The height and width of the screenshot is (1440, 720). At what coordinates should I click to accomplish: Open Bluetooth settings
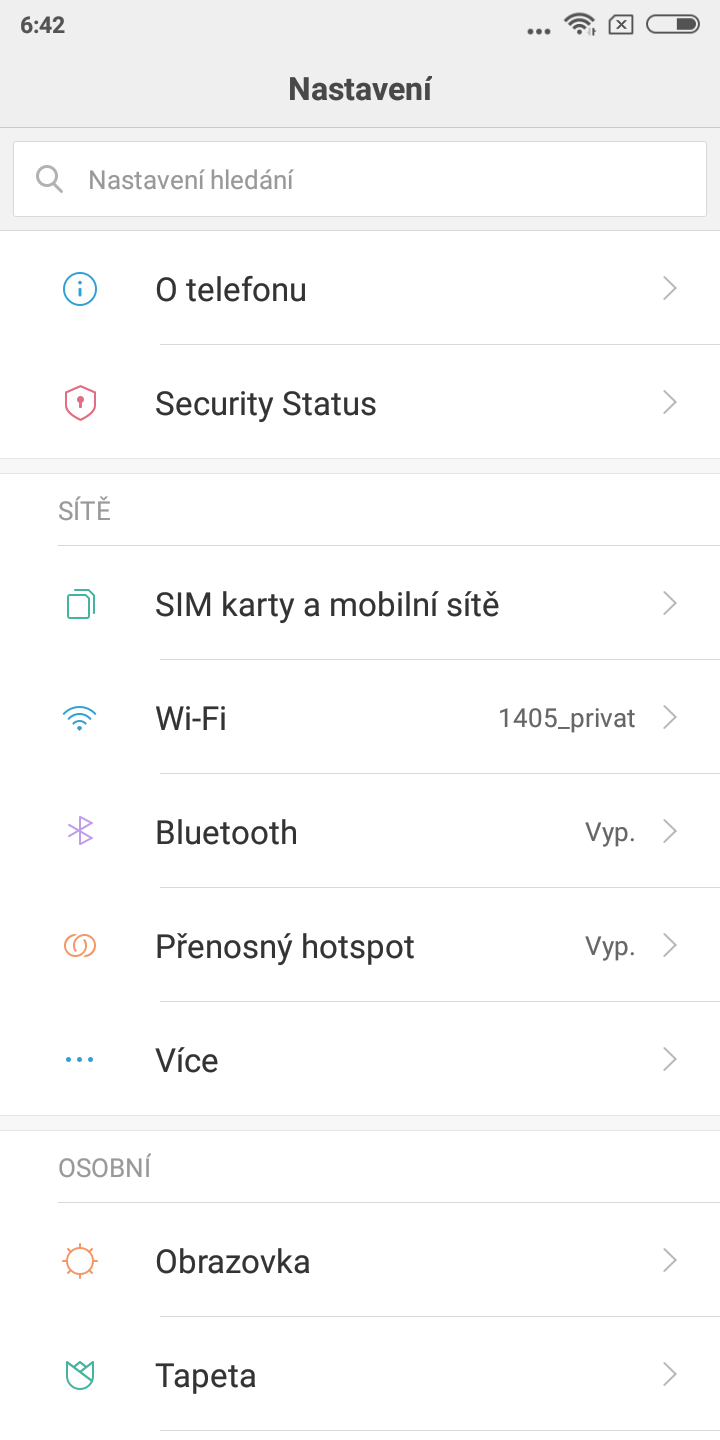point(360,832)
